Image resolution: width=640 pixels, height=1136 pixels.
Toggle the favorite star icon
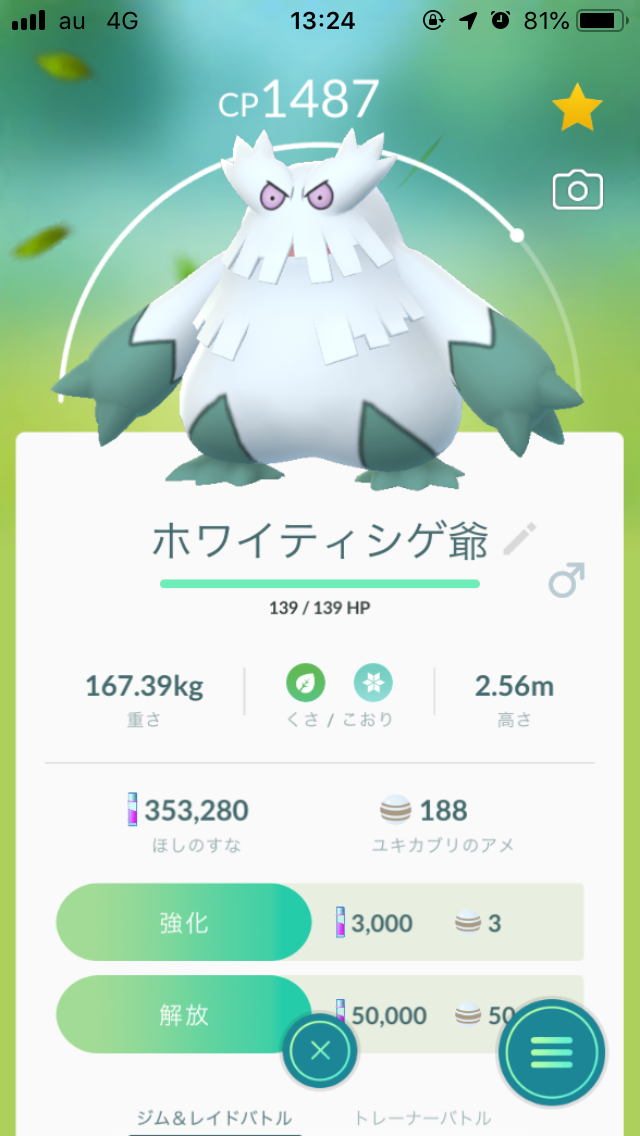pos(577,110)
